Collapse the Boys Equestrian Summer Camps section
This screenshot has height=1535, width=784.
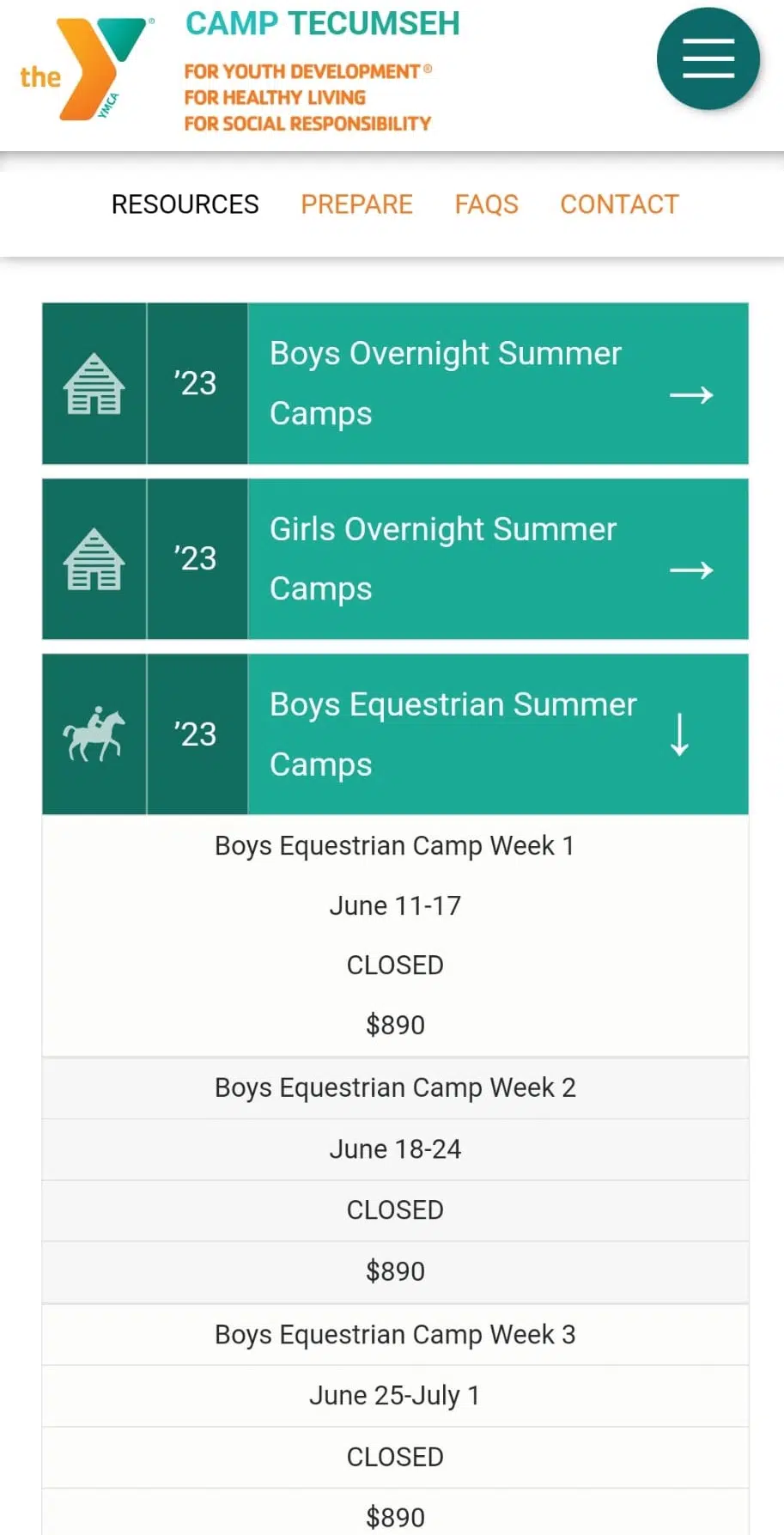click(678, 734)
